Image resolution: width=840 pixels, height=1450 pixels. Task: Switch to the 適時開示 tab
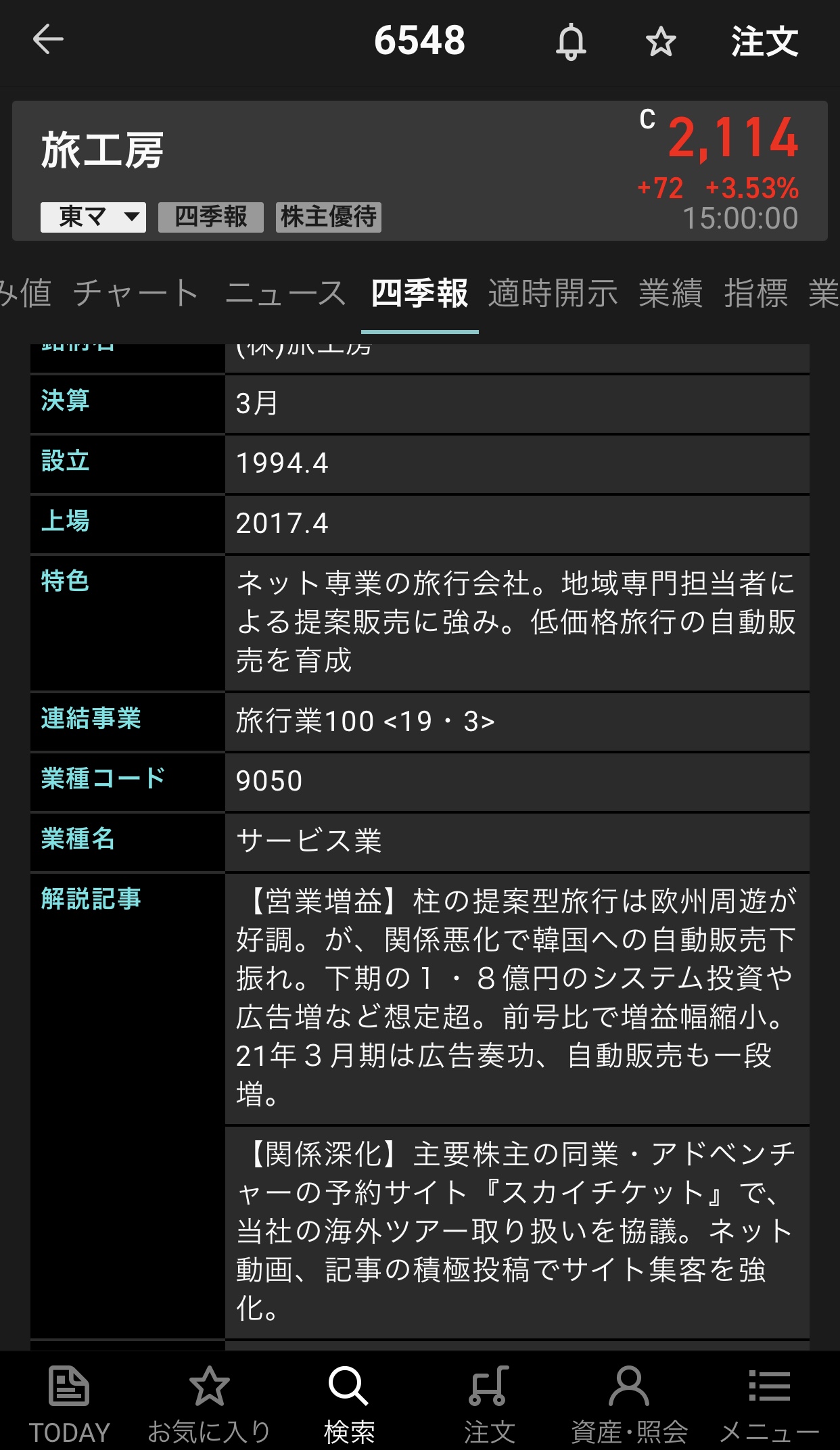click(x=553, y=294)
